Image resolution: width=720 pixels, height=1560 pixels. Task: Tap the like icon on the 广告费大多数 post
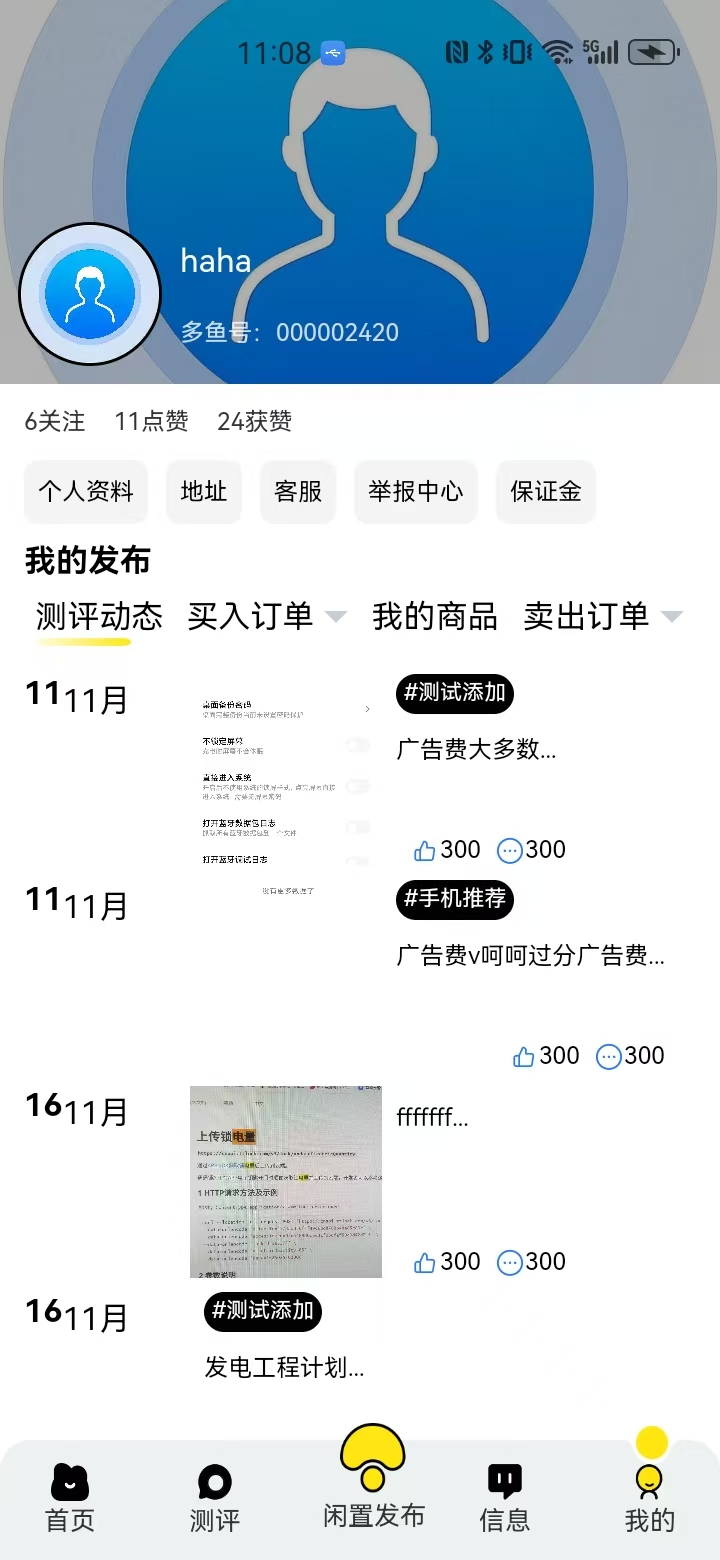click(425, 849)
